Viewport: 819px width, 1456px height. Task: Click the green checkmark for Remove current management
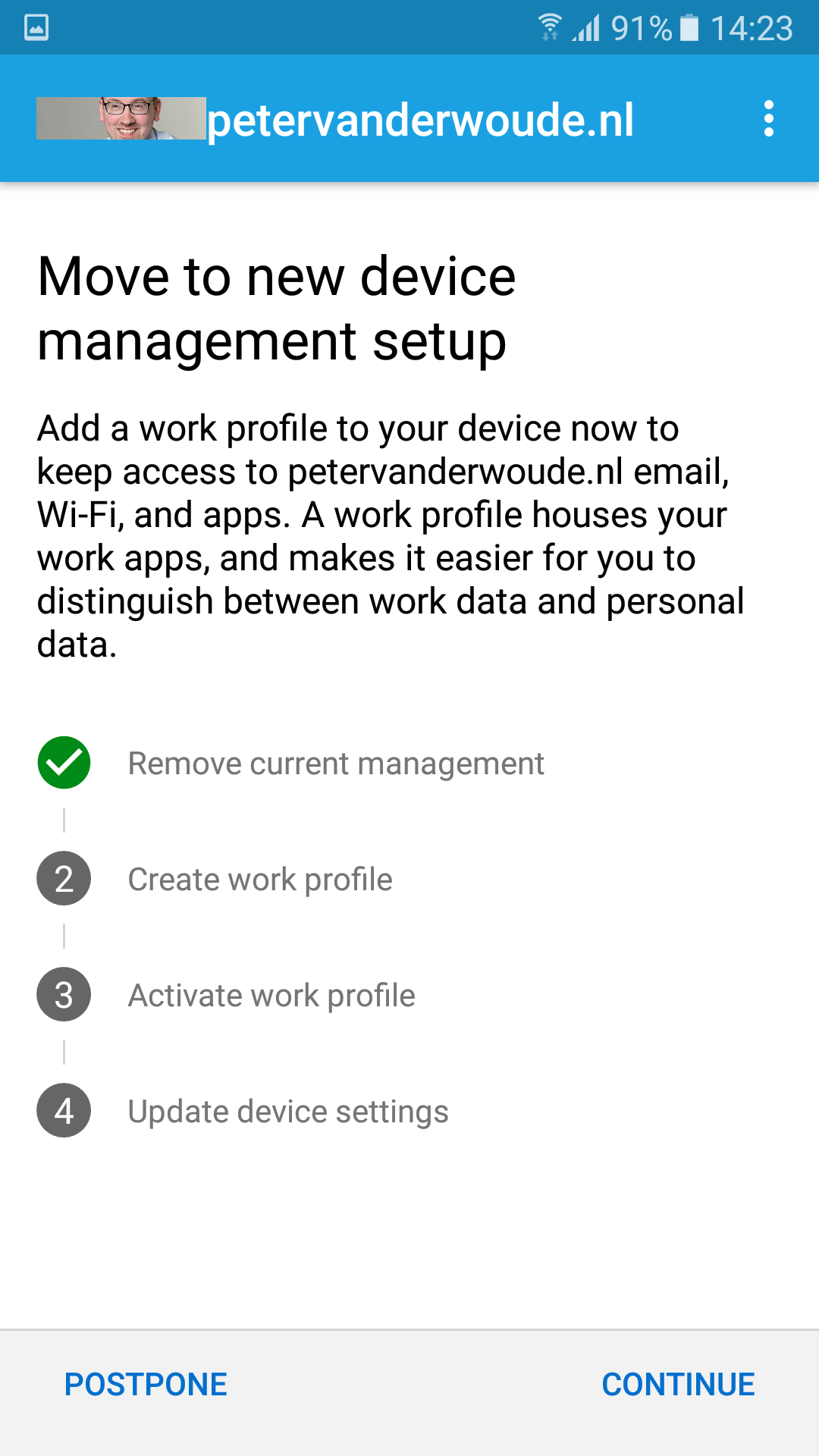64,763
